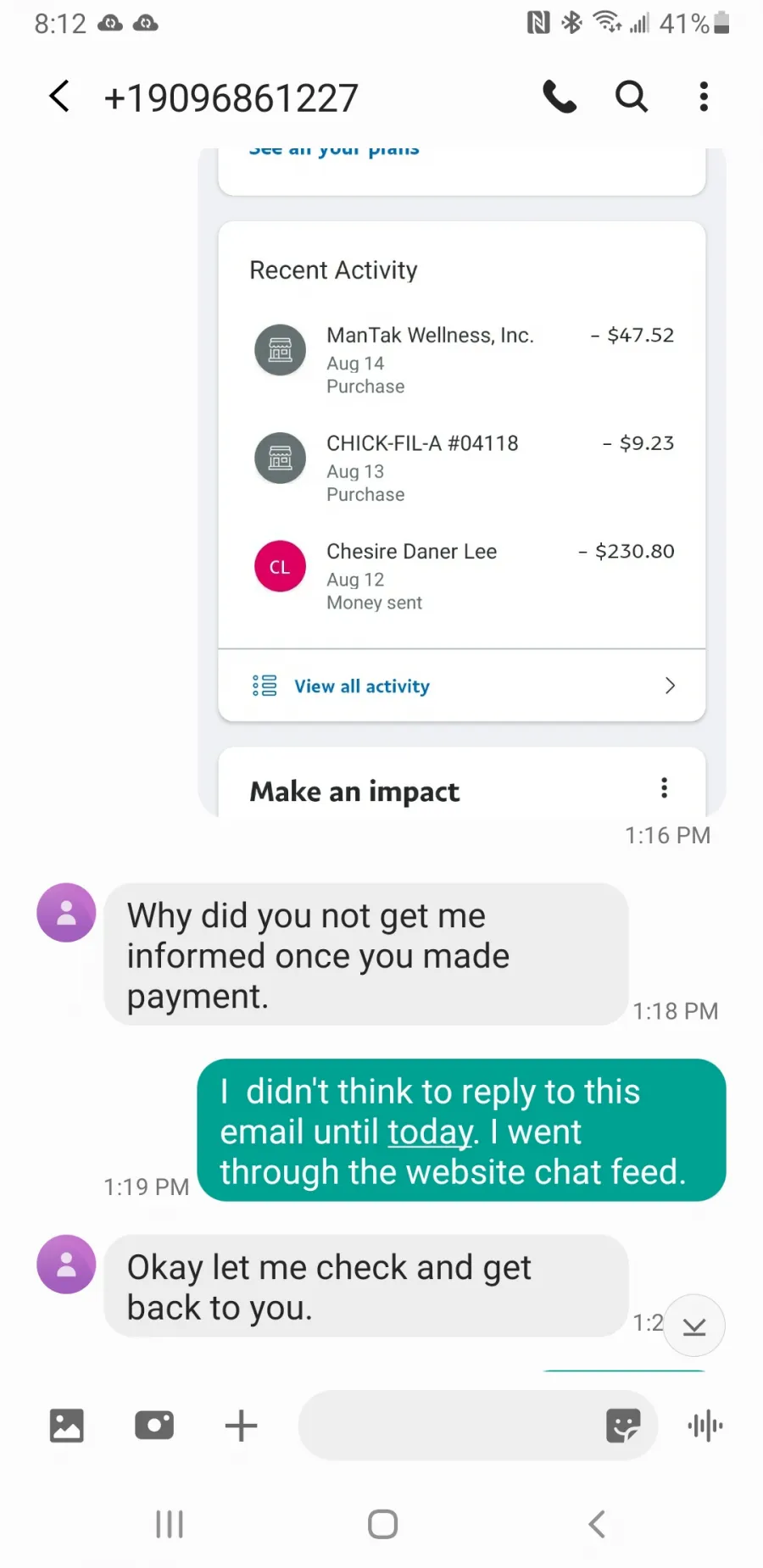Open the sticker and emoji picker

click(x=623, y=1426)
